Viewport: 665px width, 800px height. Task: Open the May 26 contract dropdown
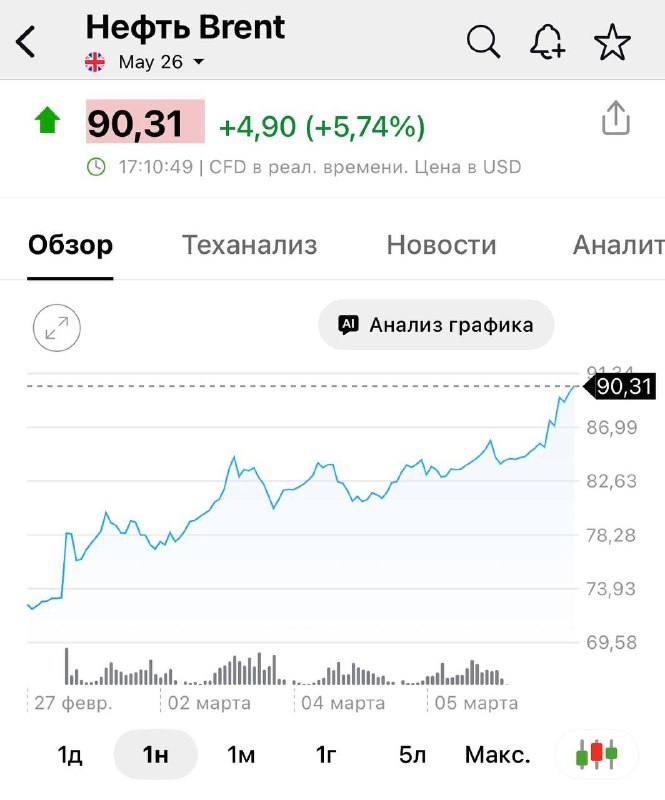point(160,62)
